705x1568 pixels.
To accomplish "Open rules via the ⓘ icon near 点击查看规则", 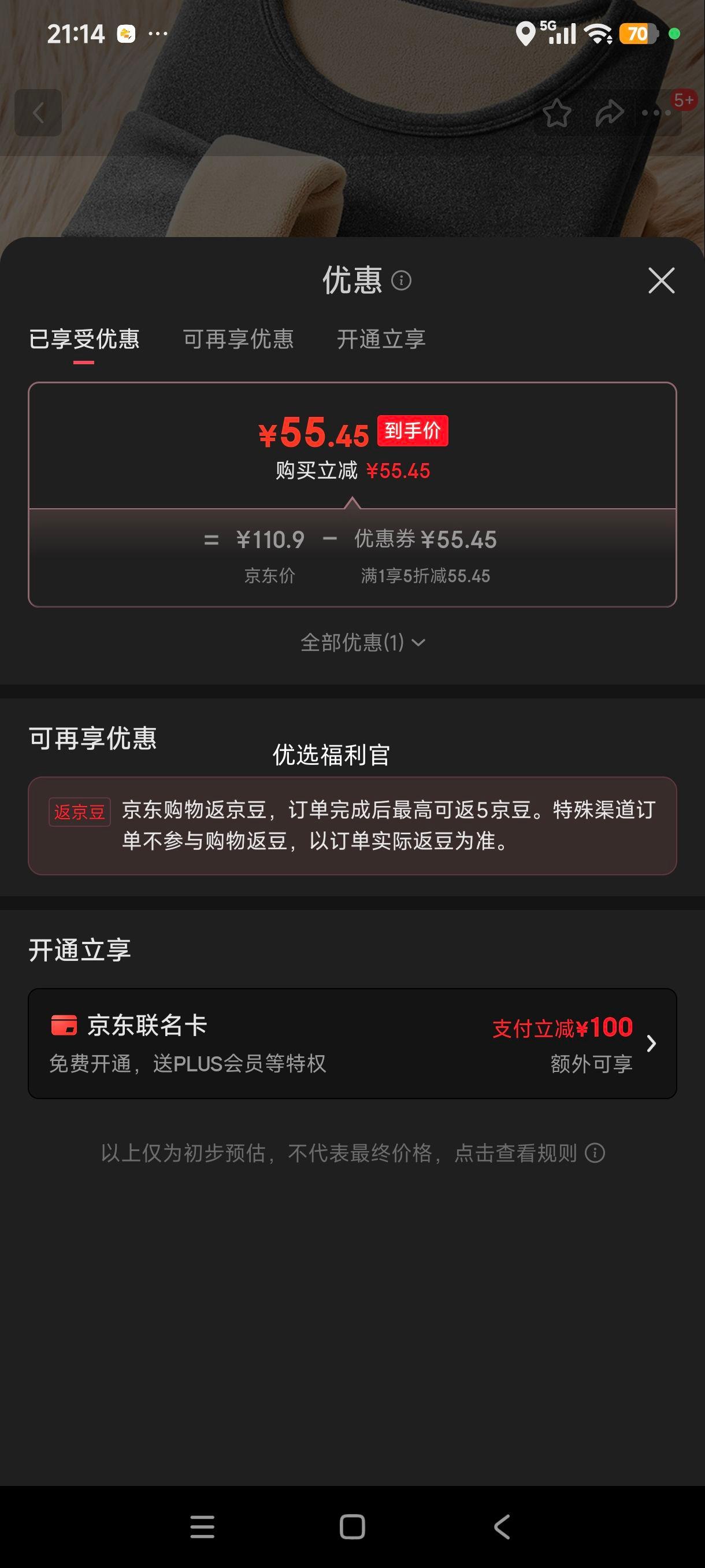I will 594,1152.
